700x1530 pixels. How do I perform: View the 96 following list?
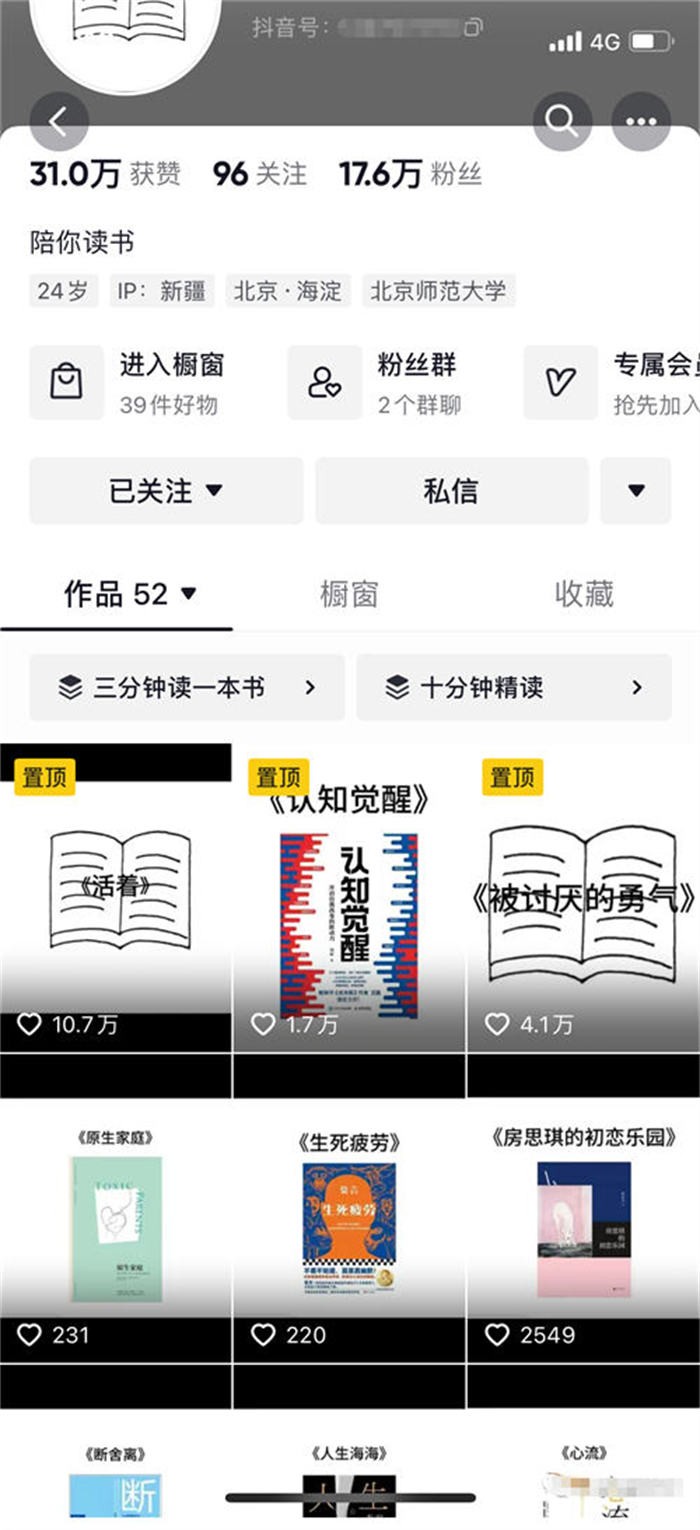pyautogui.click(x=259, y=174)
